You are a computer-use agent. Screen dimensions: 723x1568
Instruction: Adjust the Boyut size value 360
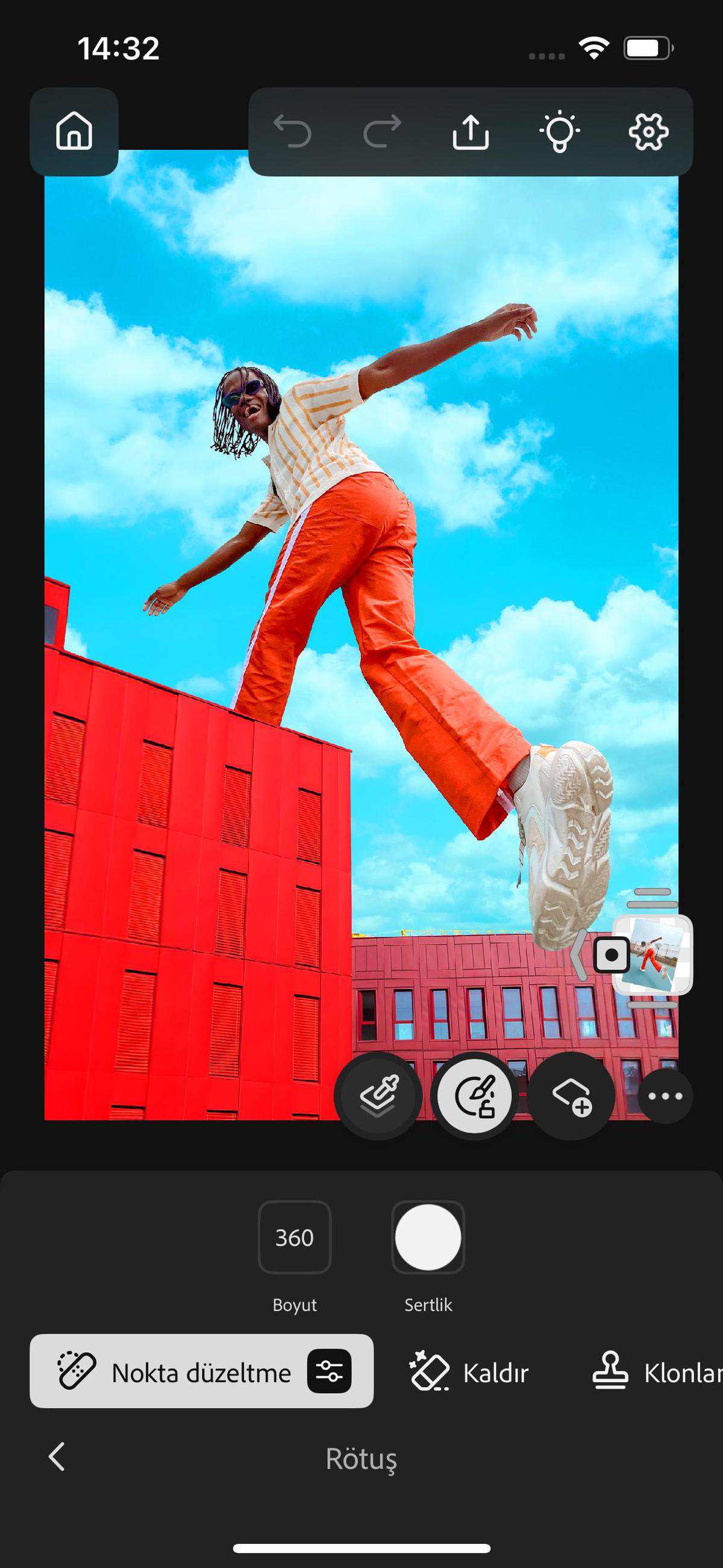(x=295, y=1238)
